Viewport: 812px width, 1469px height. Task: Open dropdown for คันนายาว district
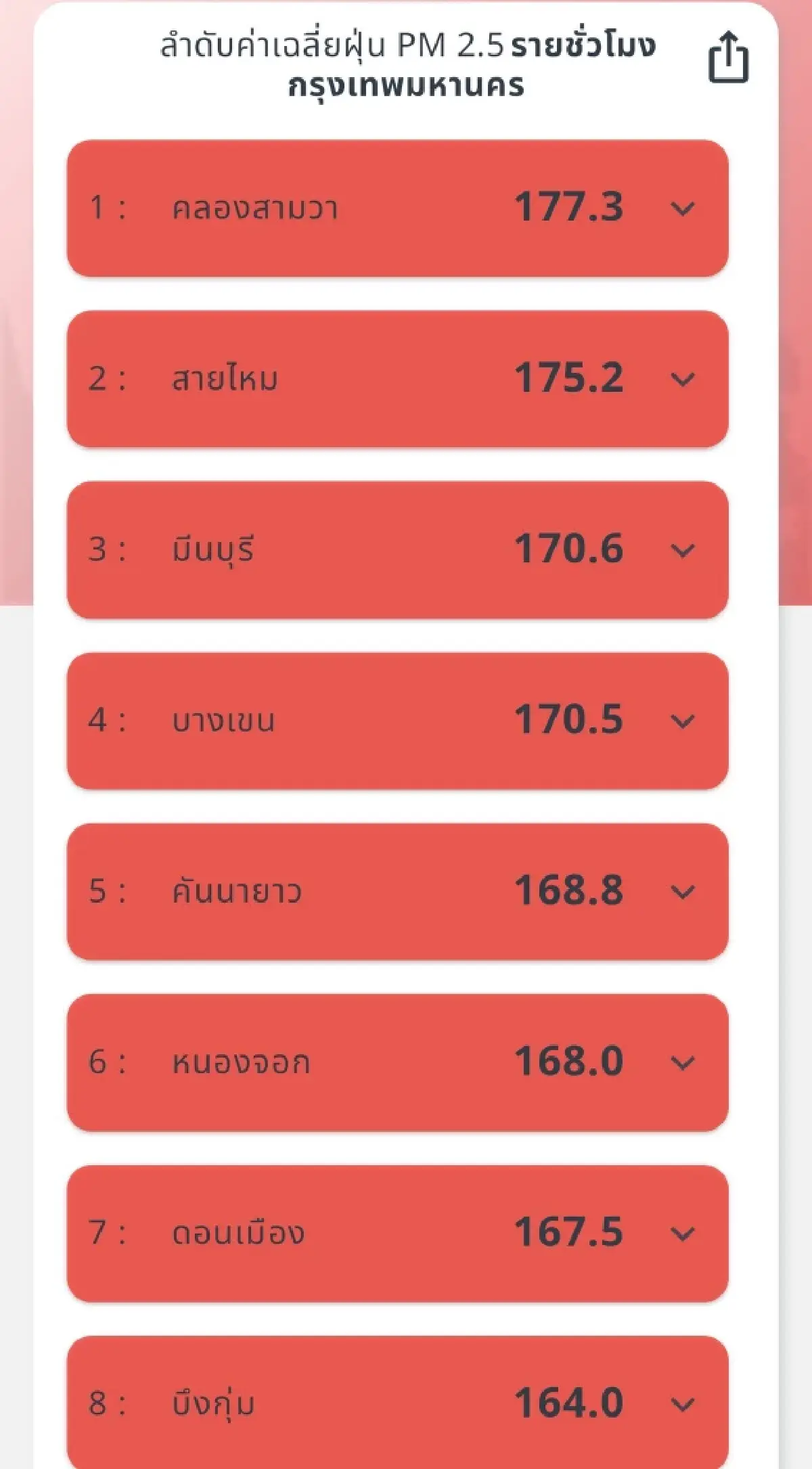(683, 892)
